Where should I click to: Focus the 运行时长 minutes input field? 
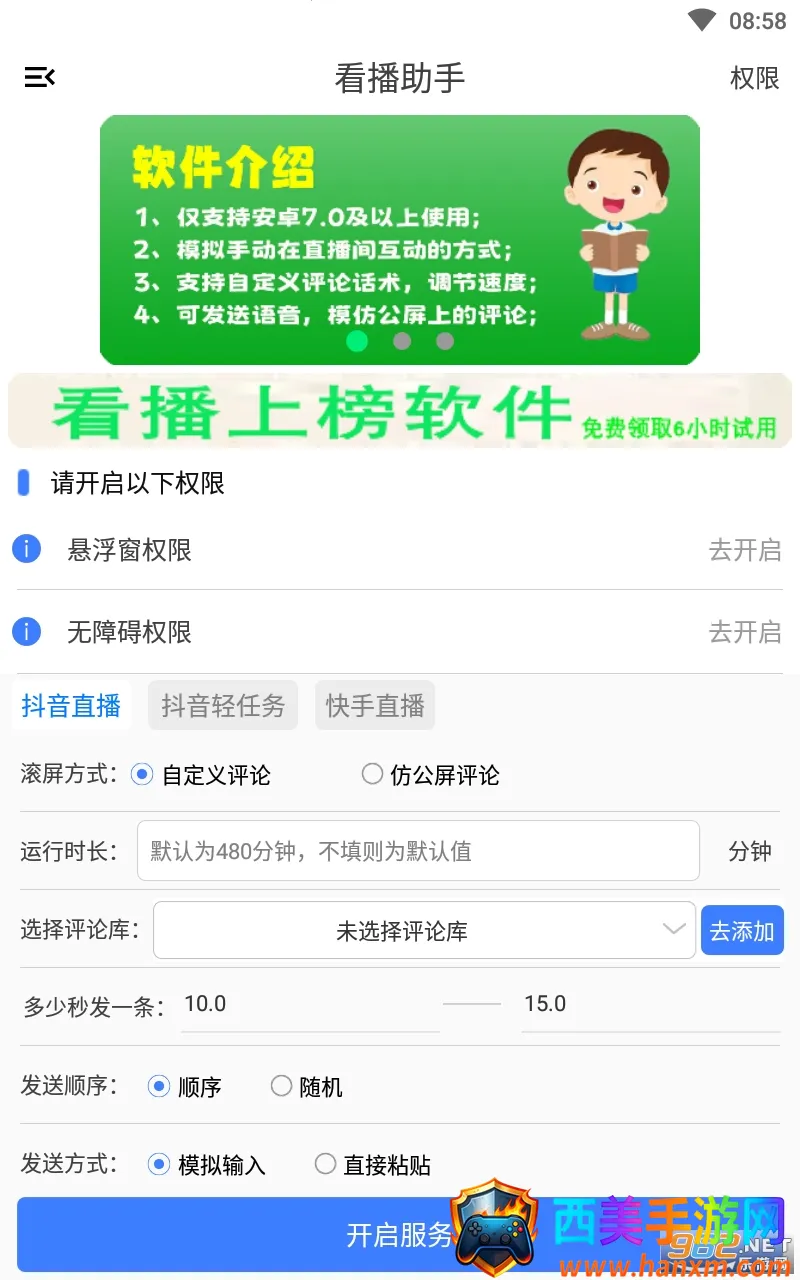coord(418,851)
